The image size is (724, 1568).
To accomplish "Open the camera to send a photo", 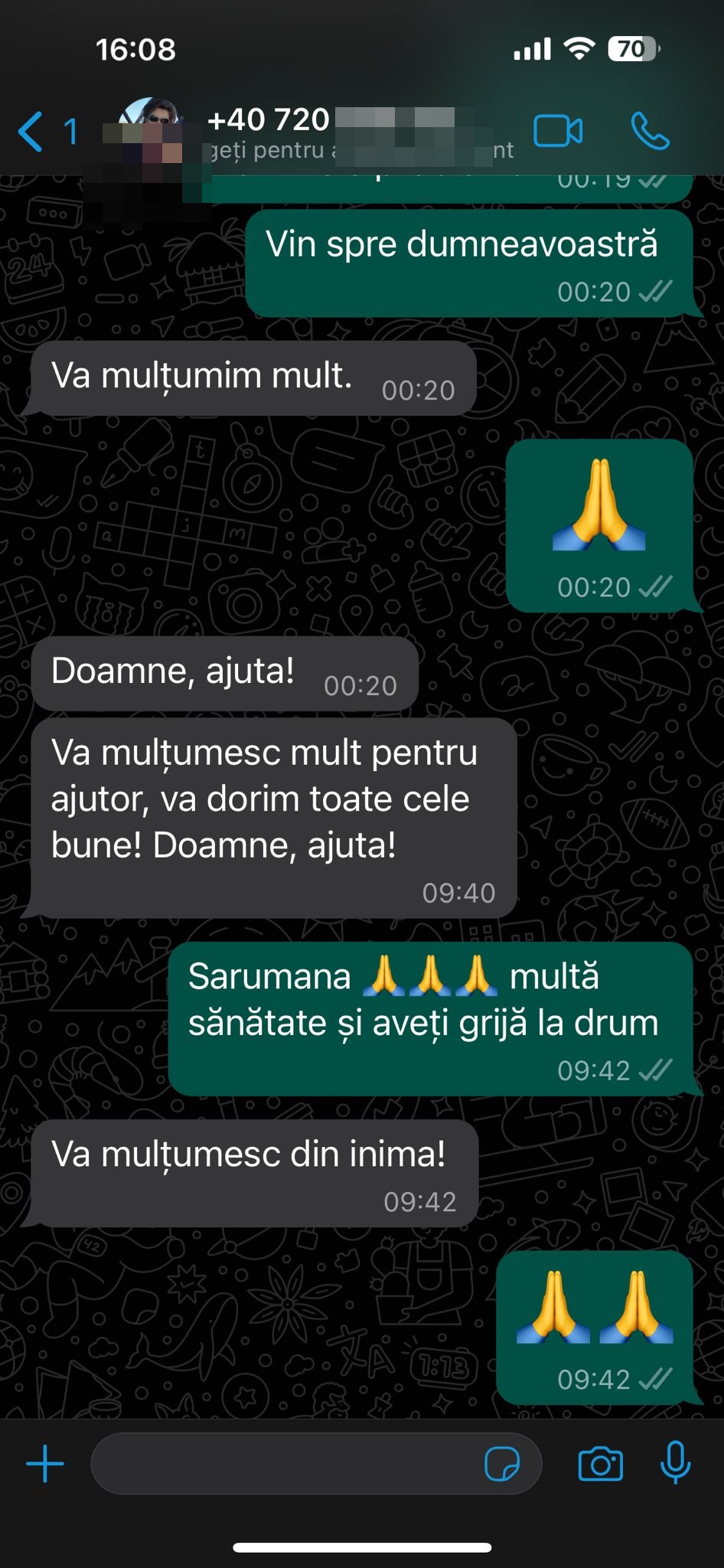I will 600,1464.
